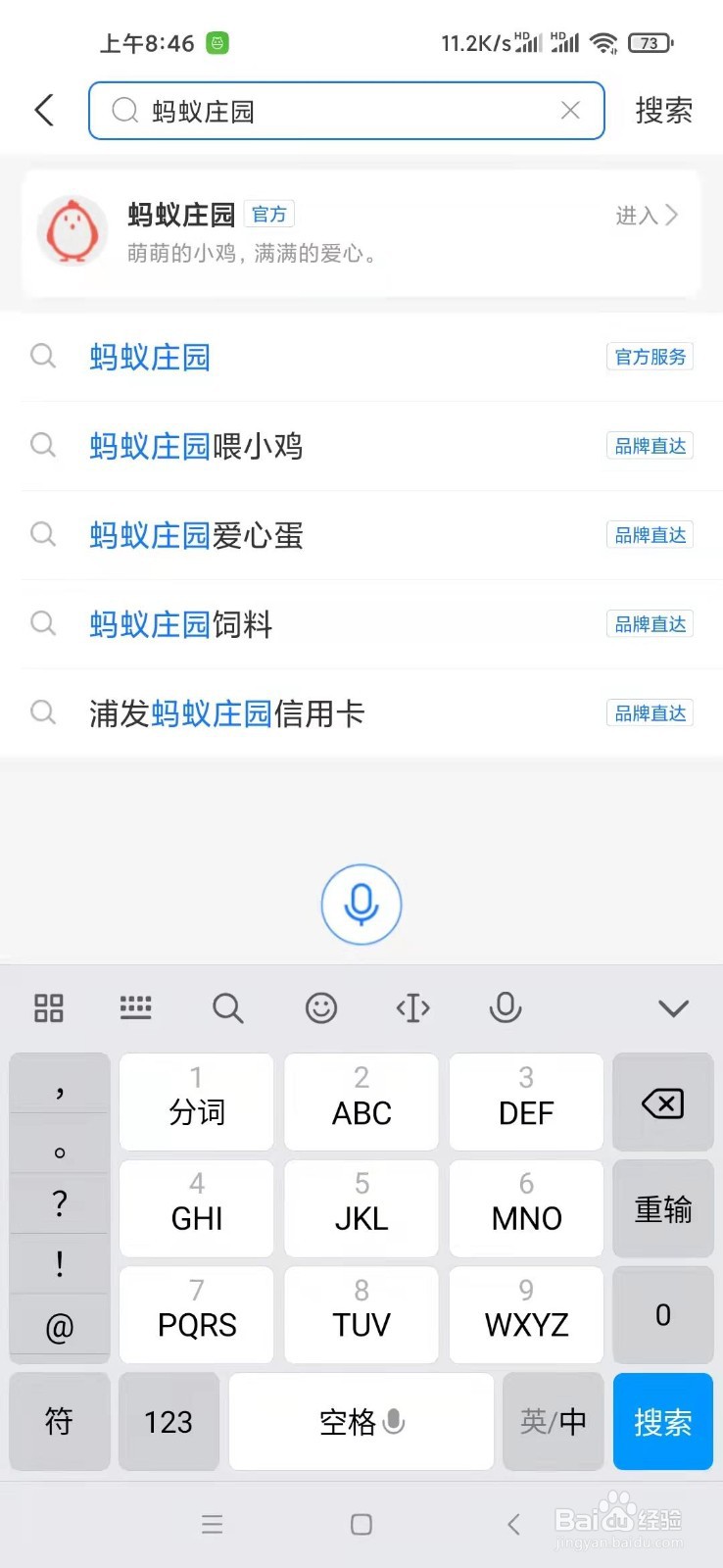This screenshot has width=723, height=1568.
Task: Open the keyboard emoji panel
Action: pyautogui.click(x=321, y=1007)
